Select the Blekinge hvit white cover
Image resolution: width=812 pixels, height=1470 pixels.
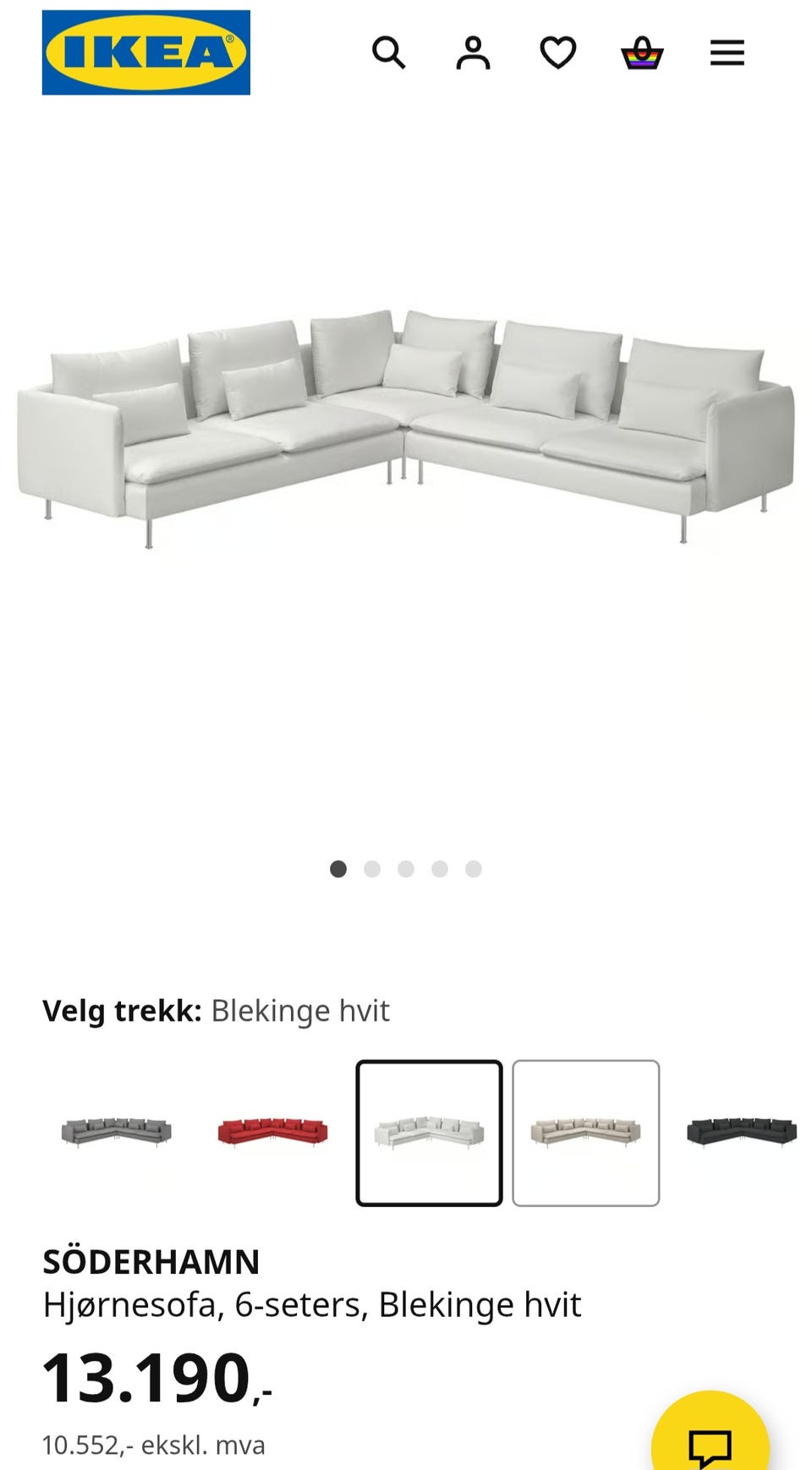[x=430, y=1136]
